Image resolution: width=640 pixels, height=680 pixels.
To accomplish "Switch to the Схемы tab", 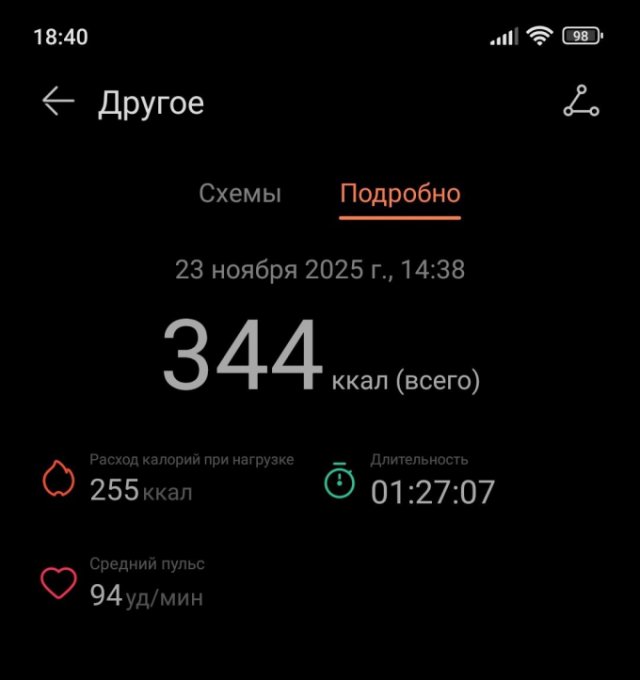I will click(240, 193).
